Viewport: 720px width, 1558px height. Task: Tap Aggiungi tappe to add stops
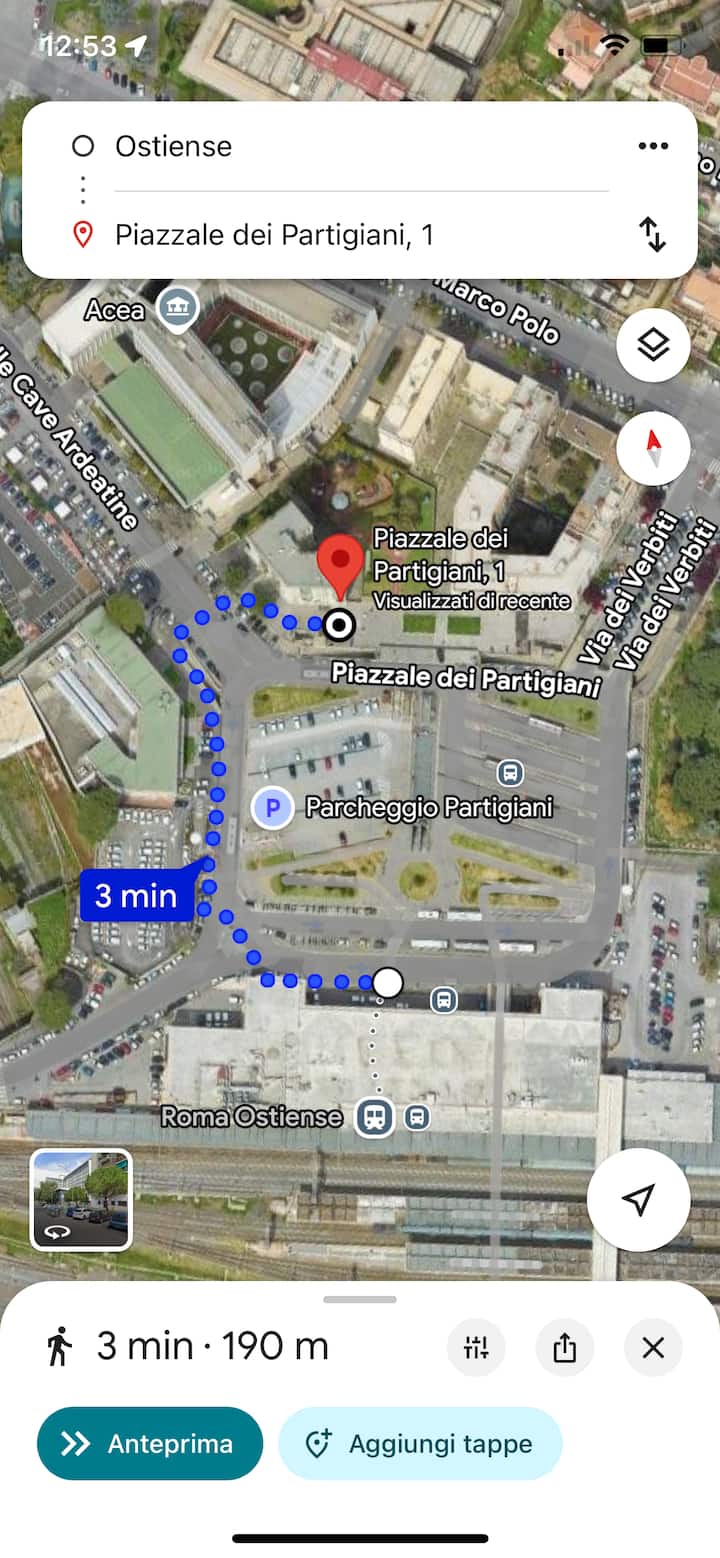(x=420, y=1444)
